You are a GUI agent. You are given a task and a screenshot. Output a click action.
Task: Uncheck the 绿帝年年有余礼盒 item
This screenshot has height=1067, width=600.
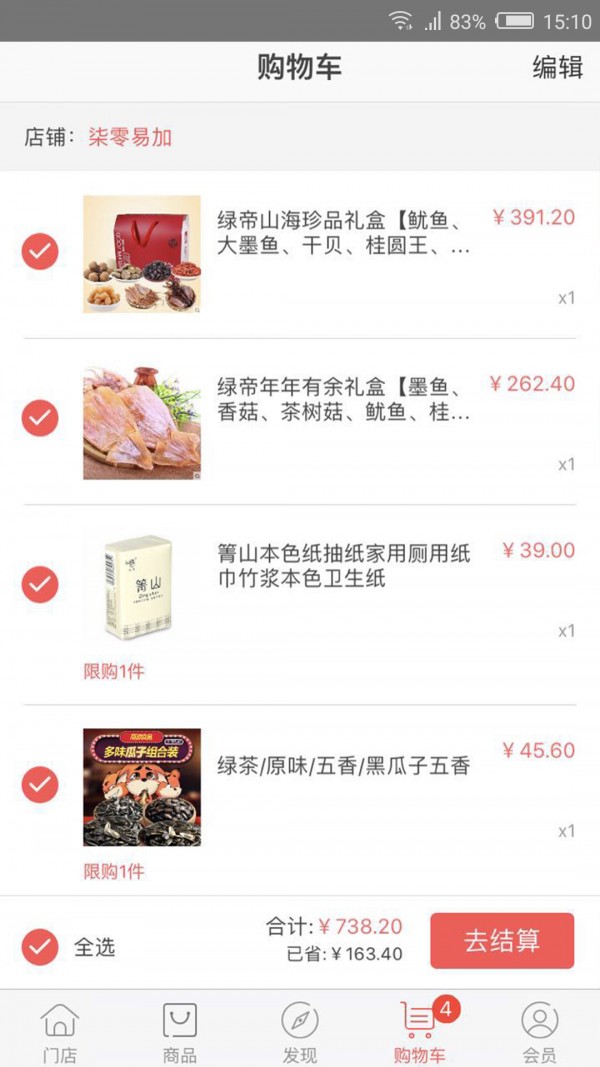pyautogui.click(x=40, y=417)
